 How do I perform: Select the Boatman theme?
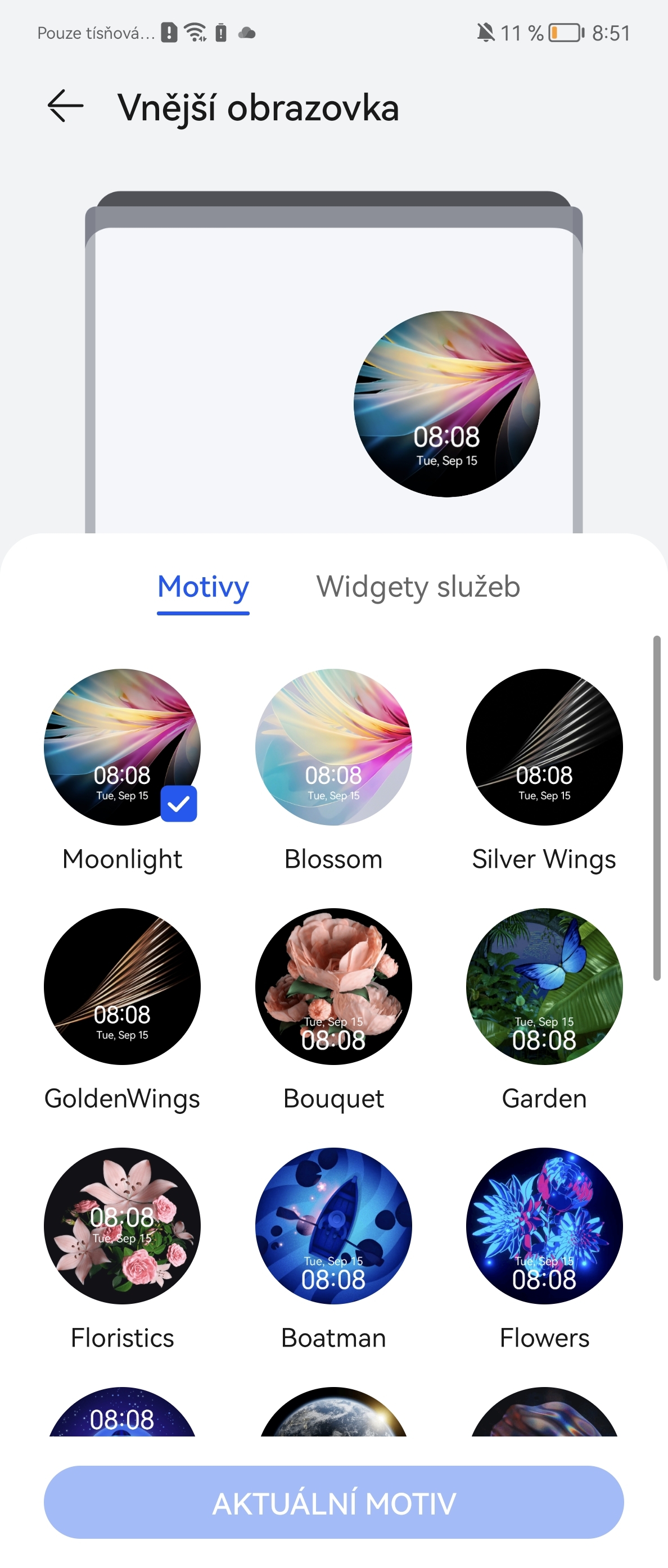[333, 1225]
